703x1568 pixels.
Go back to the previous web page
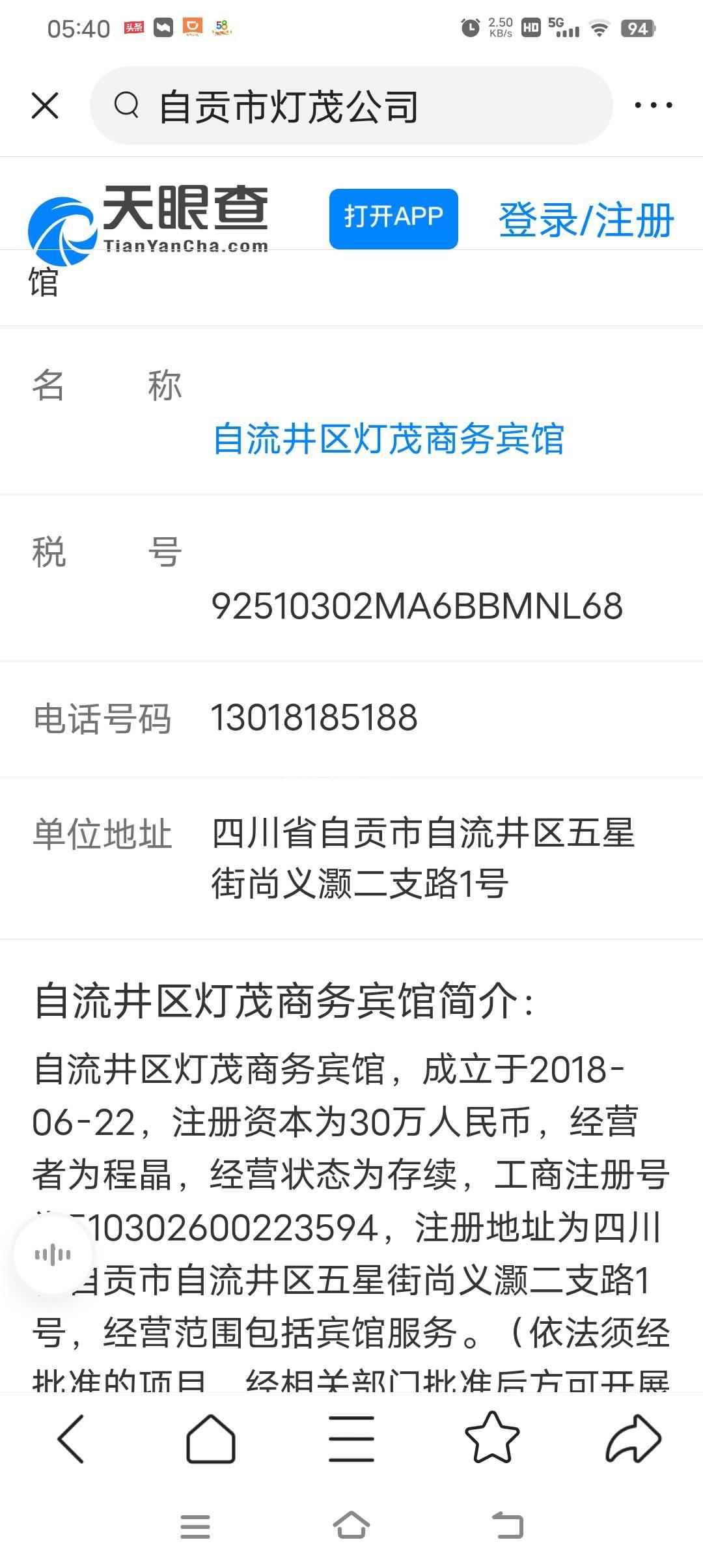coord(71,1438)
